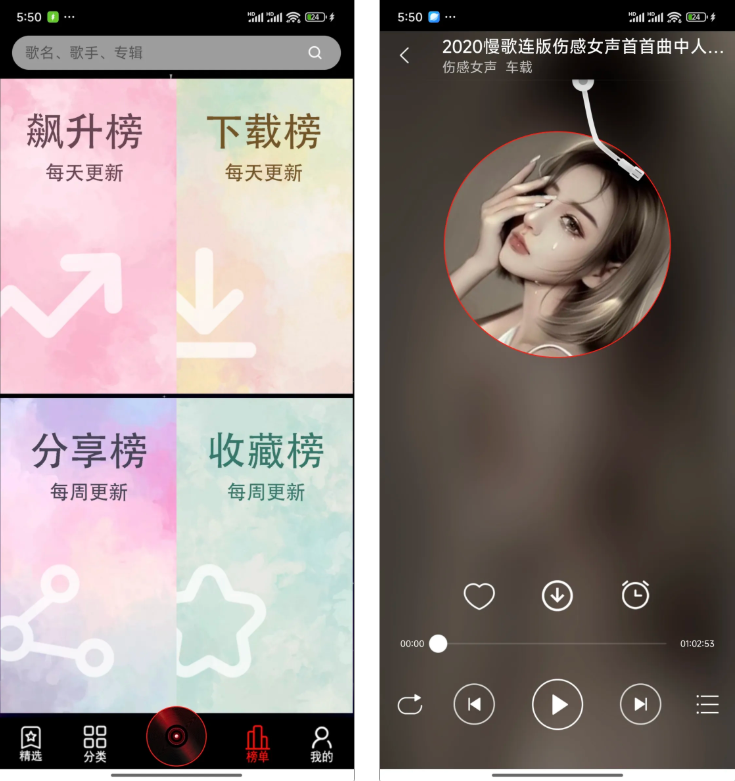The height and width of the screenshot is (781, 735).
Task: Change the repeat mode
Action: [x=410, y=705]
